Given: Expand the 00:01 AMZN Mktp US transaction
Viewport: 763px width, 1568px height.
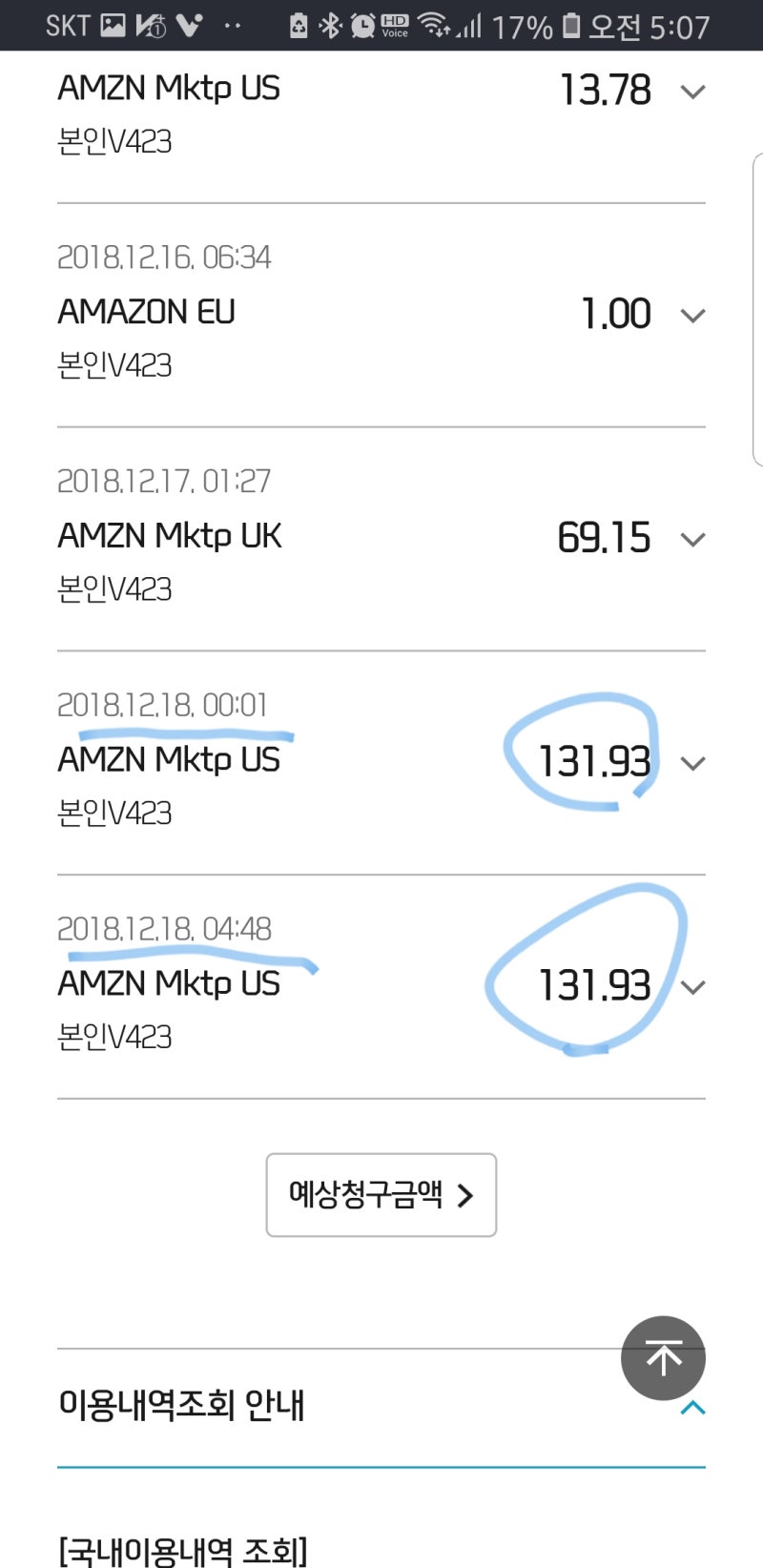Looking at the screenshot, I should 692,763.
